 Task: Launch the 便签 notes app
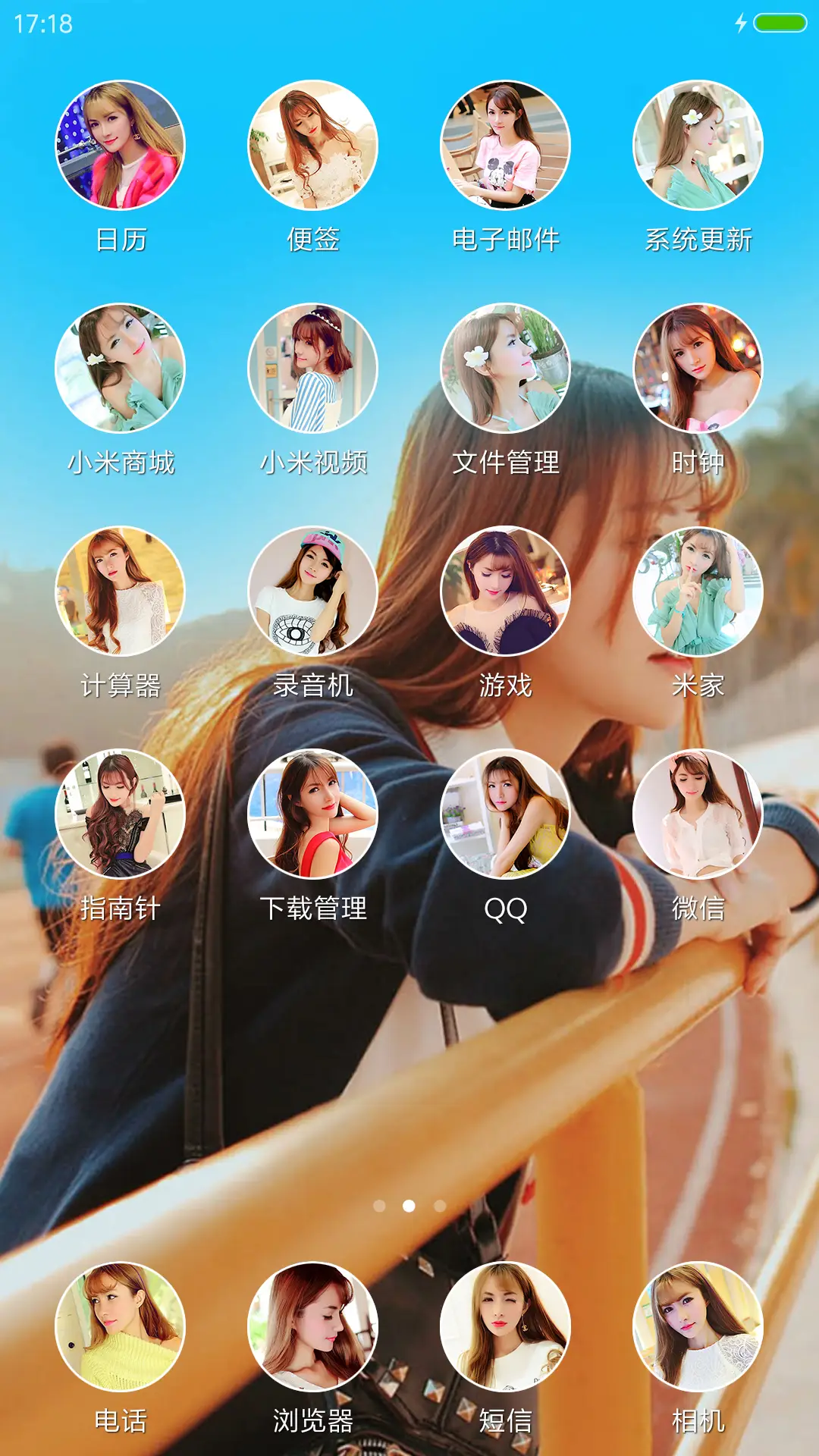tap(313, 145)
